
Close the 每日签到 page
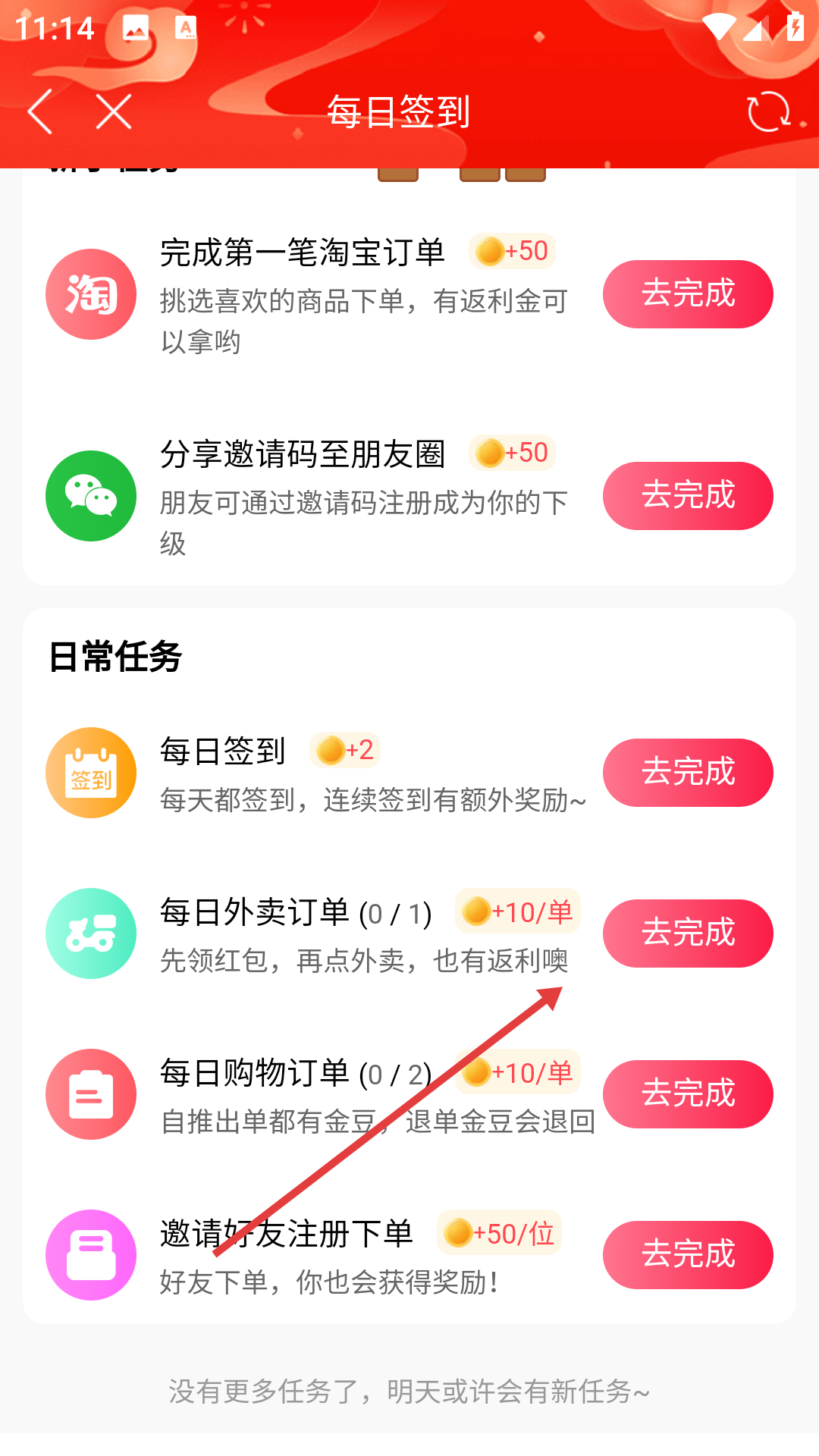click(x=114, y=112)
